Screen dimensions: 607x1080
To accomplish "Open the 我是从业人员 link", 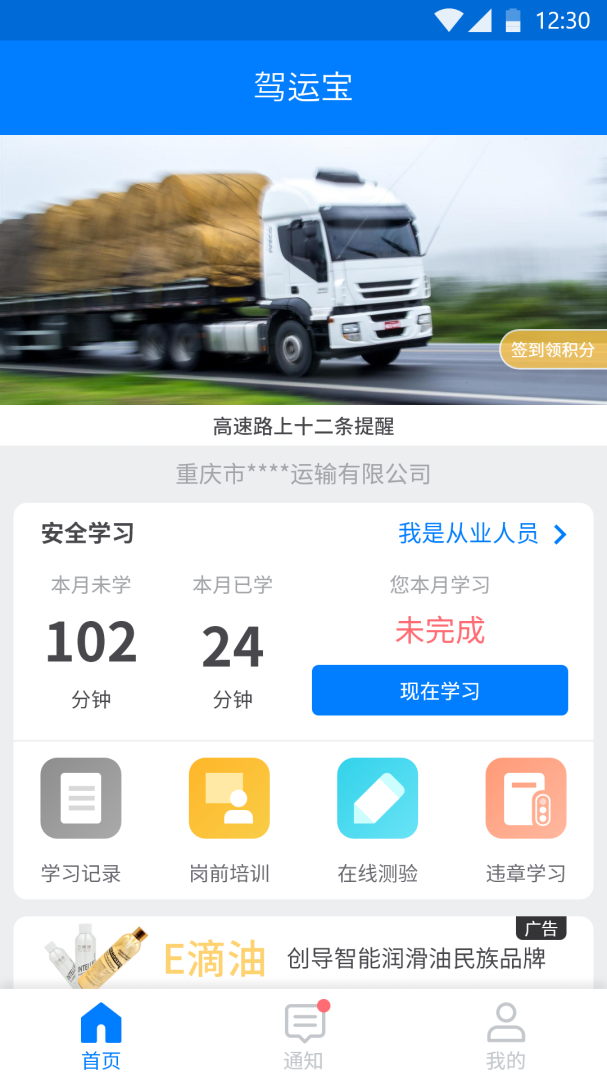I will [x=483, y=534].
